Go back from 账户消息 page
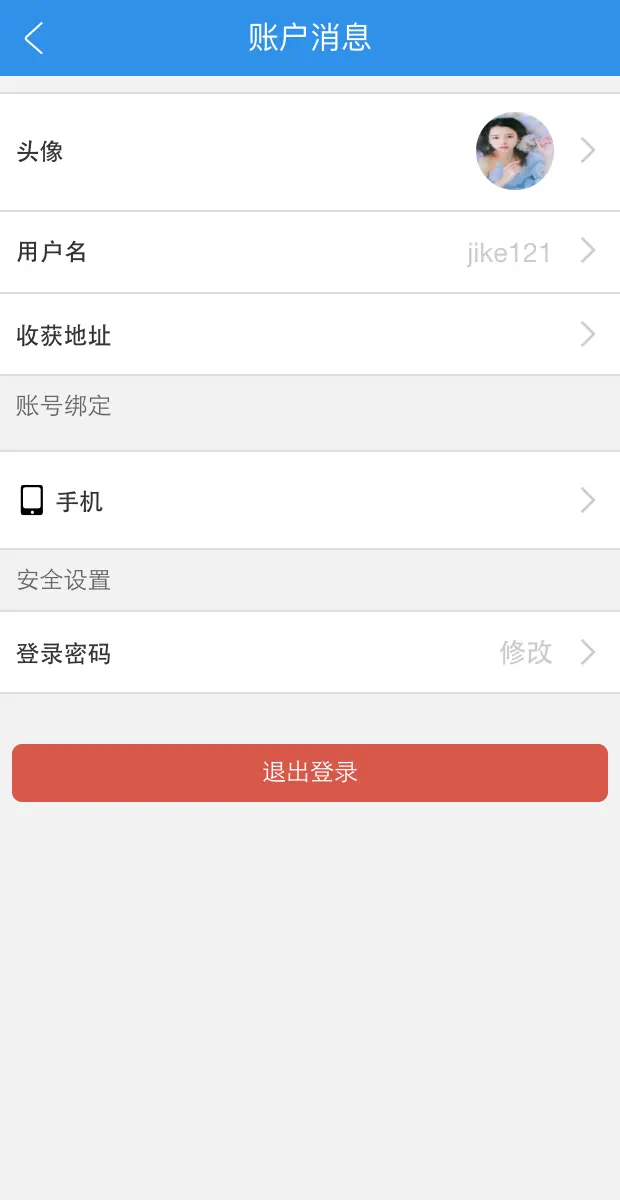The image size is (620, 1200). [34, 38]
